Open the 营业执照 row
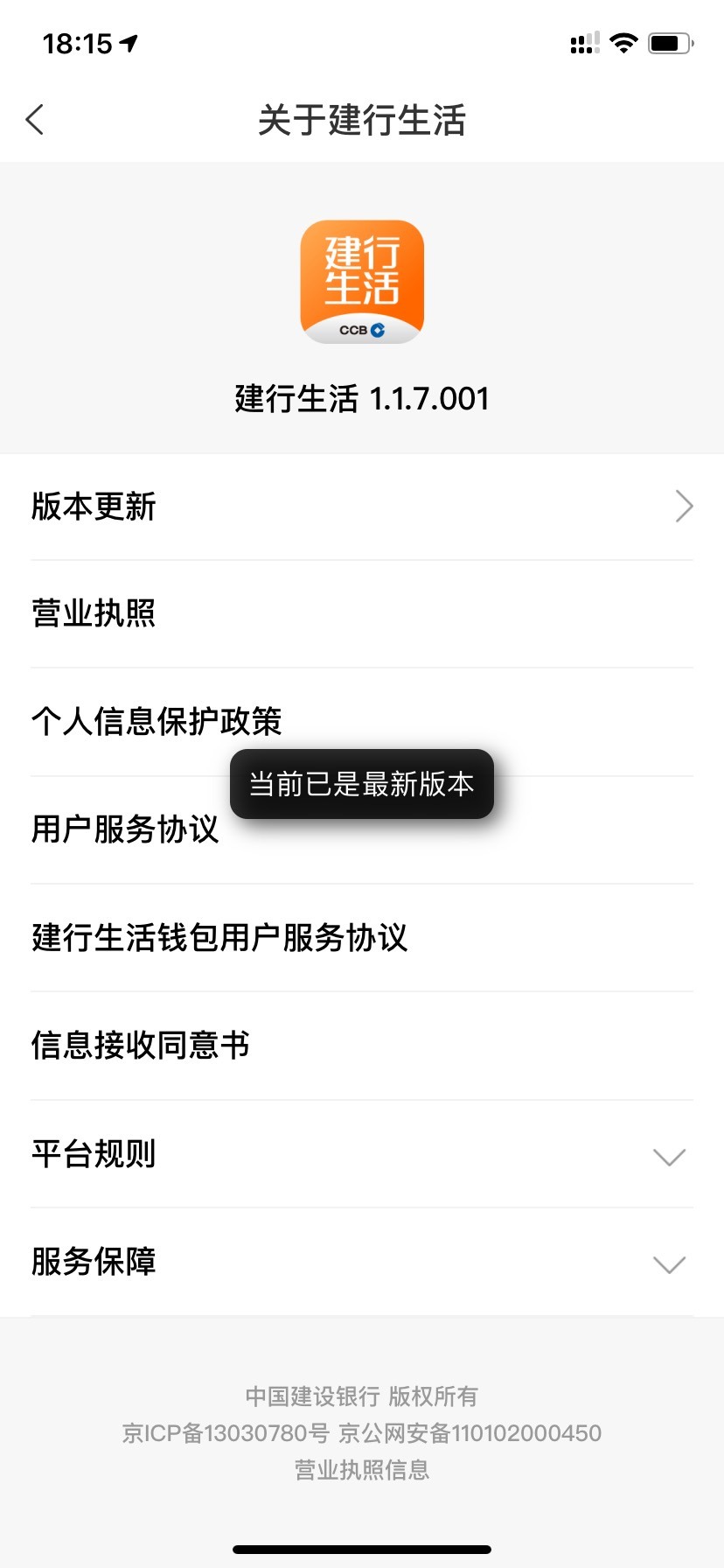 (x=362, y=614)
